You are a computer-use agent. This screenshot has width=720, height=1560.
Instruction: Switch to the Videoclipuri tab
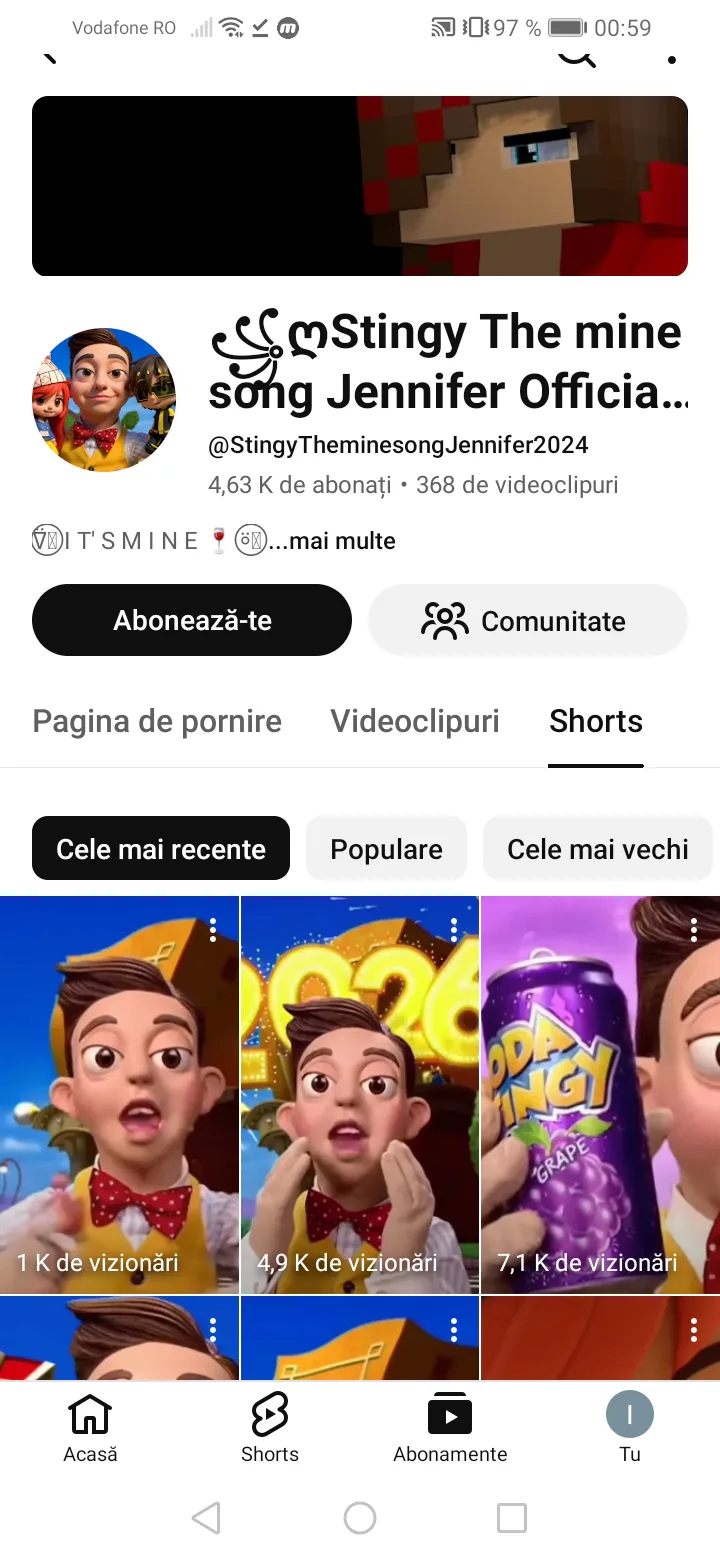415,721
